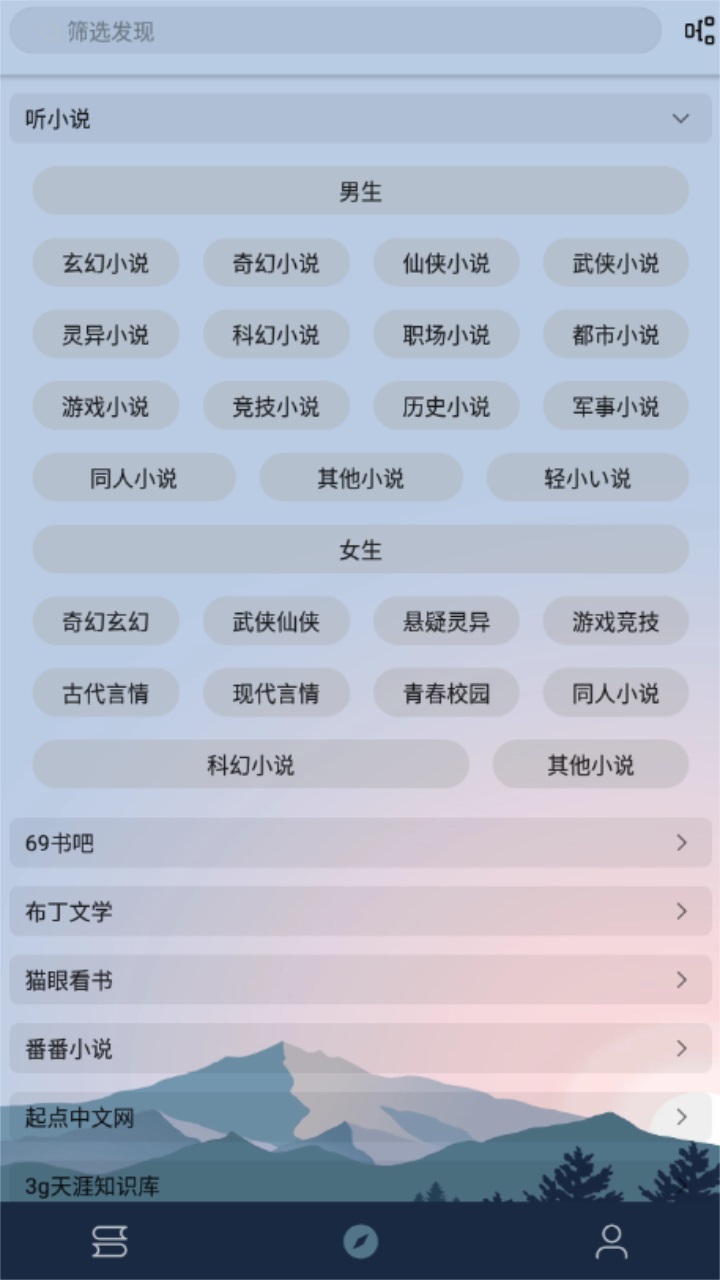Expand the 起点中文网 source entry

(x=360, y=1117)
